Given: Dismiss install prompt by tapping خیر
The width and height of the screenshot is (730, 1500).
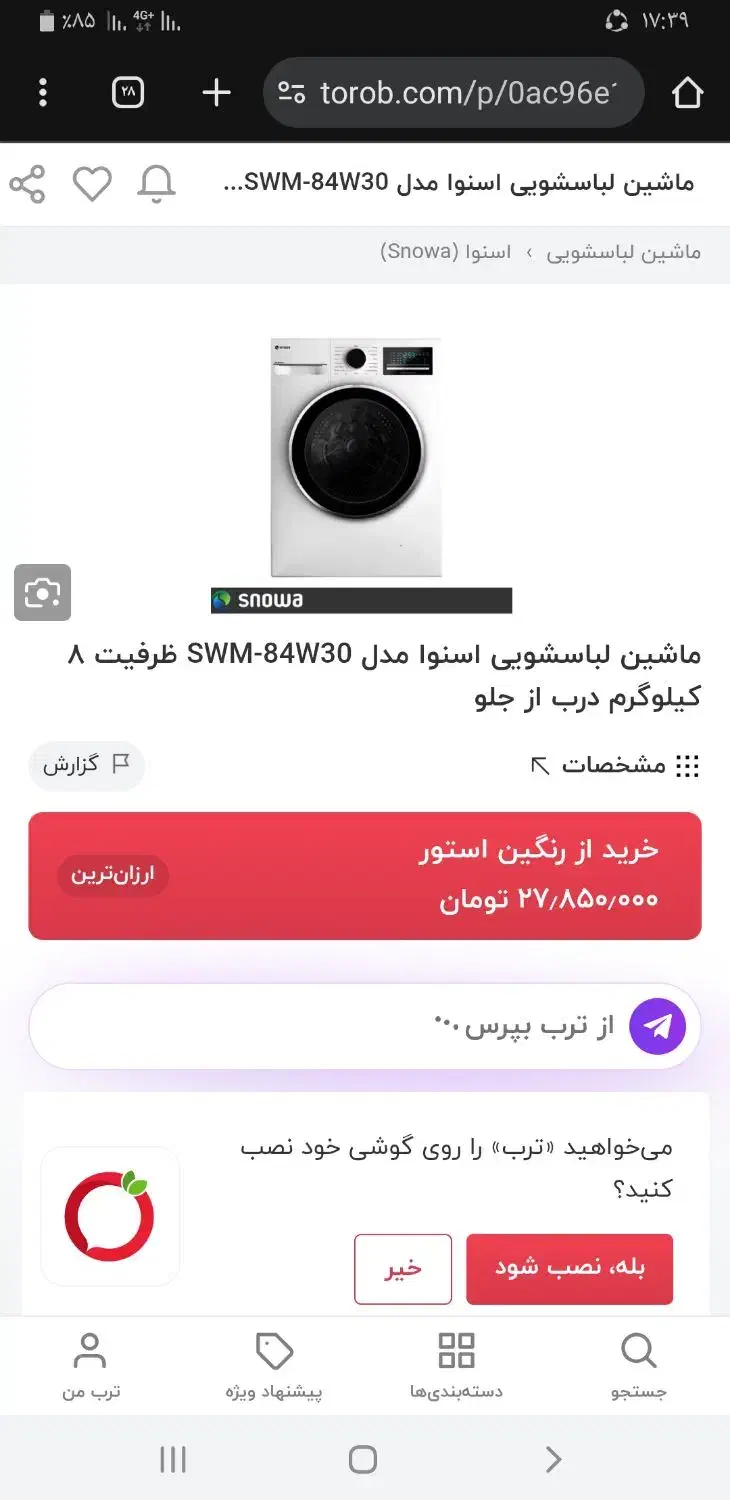Looking at the screenshot, I should tap(403, 1269).
